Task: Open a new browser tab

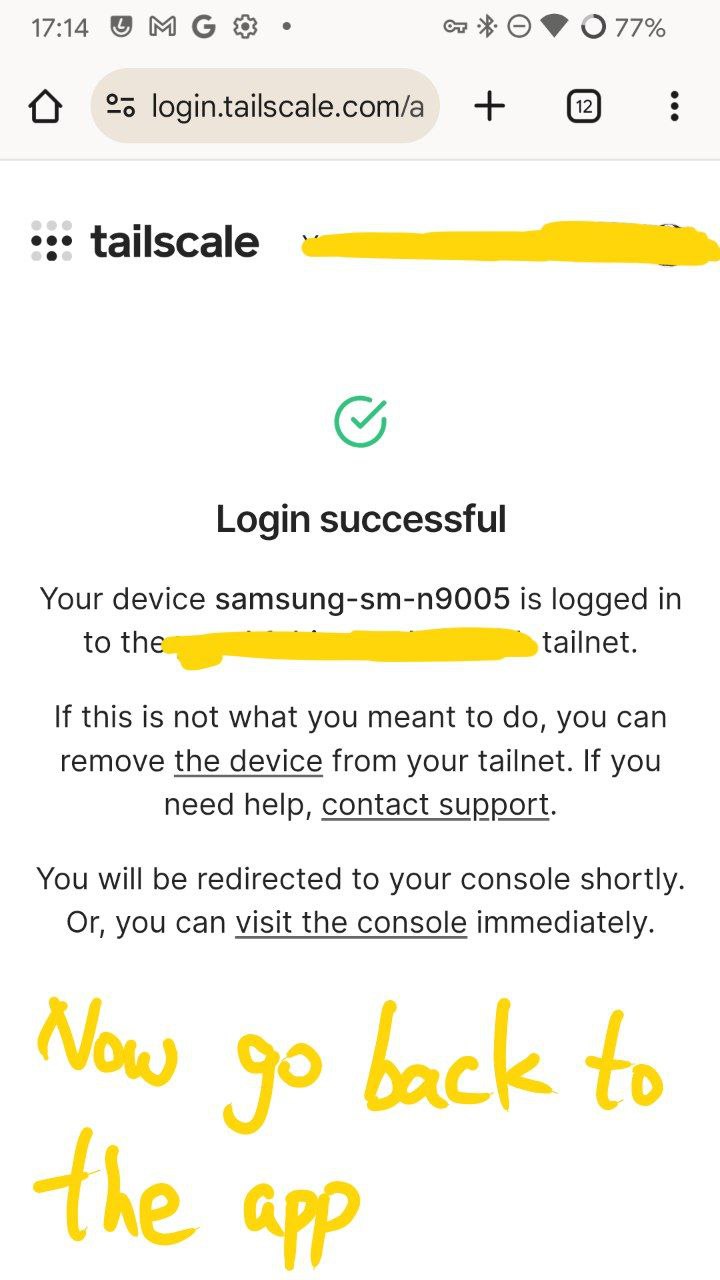Action: (x=489, y=106)
